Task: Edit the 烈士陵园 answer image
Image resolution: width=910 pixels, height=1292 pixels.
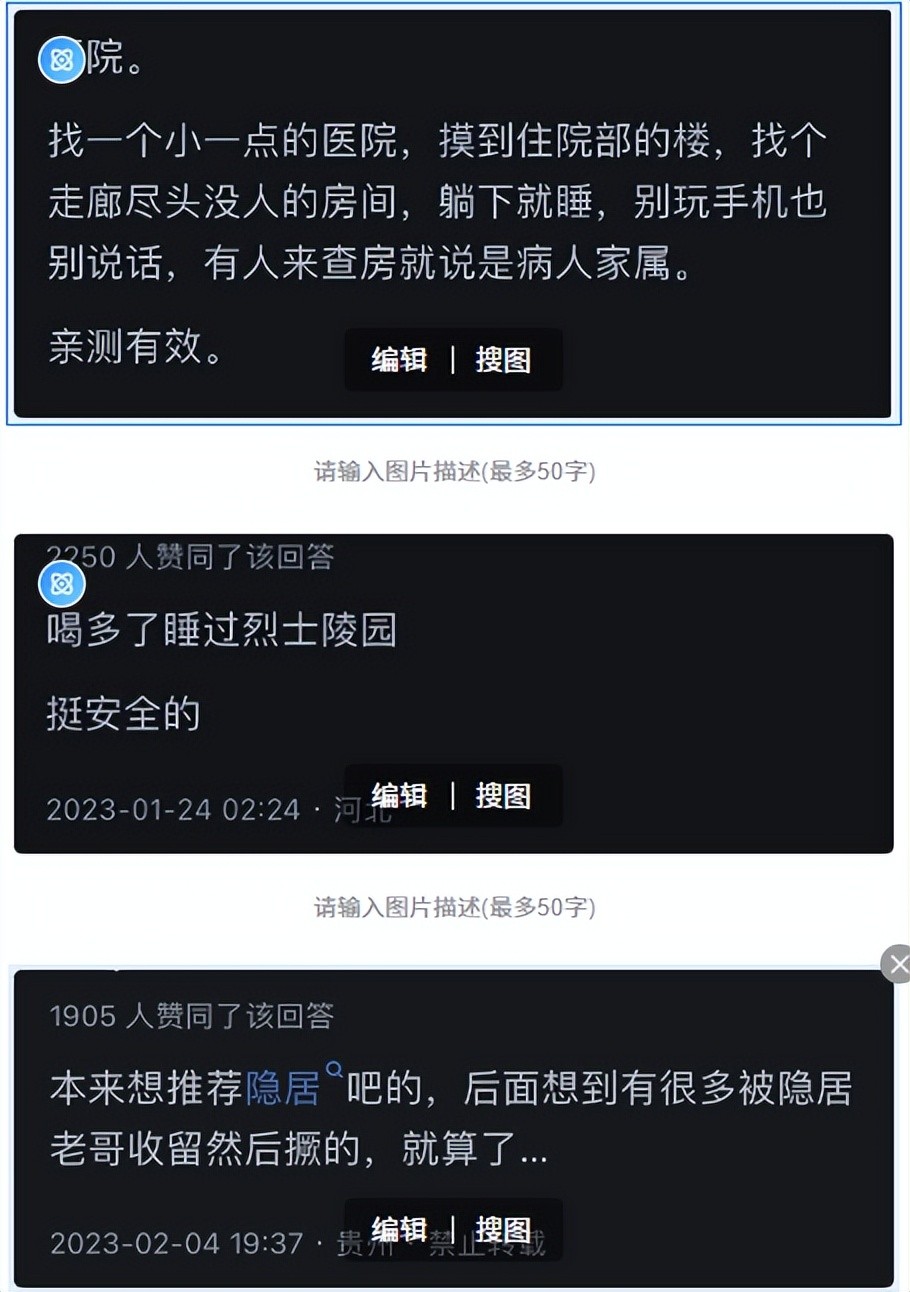Action: tap(399, 796)
